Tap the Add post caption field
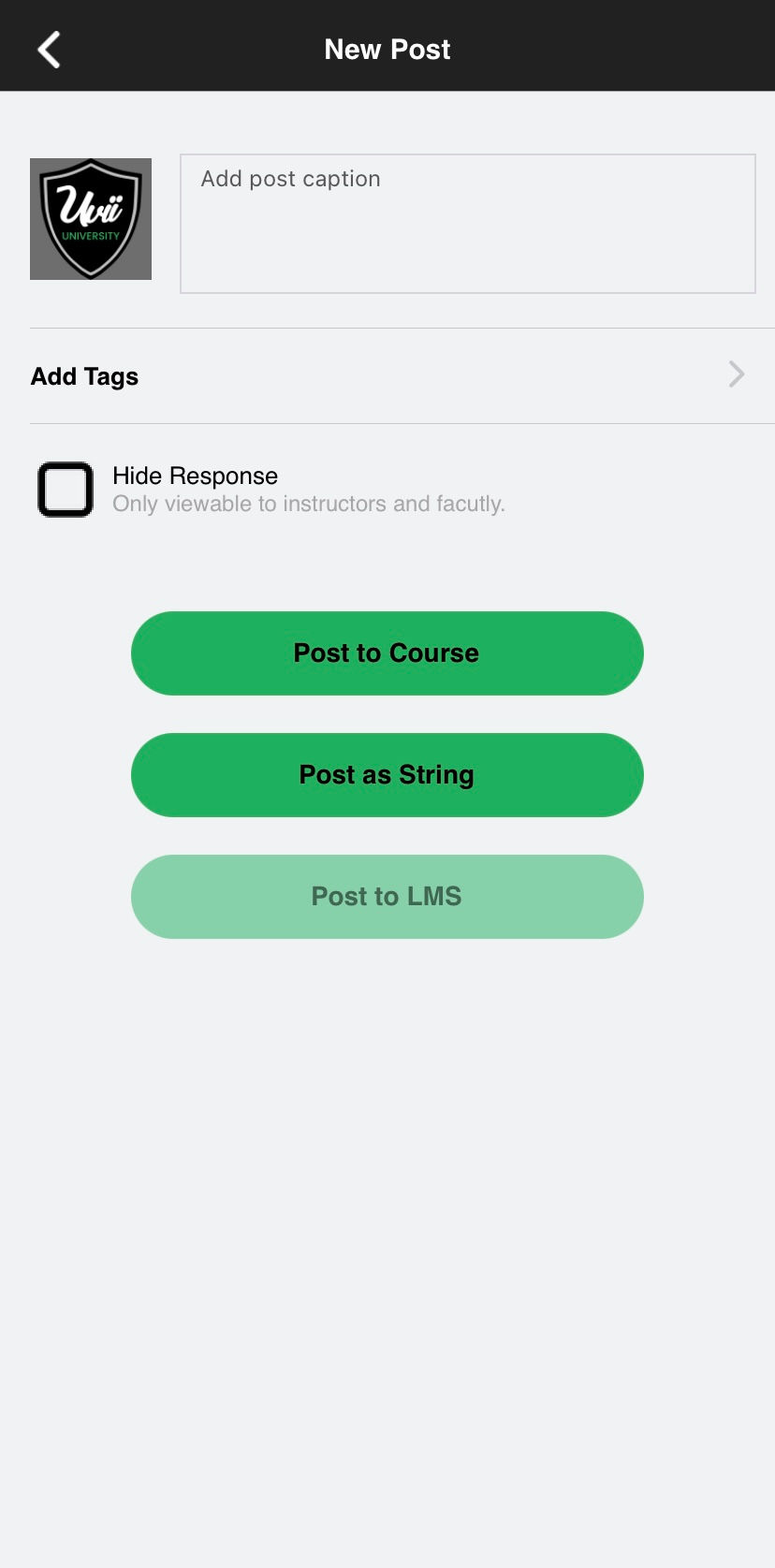The width and height of the screenshot is (775, 1568). (x=468, y=224)
